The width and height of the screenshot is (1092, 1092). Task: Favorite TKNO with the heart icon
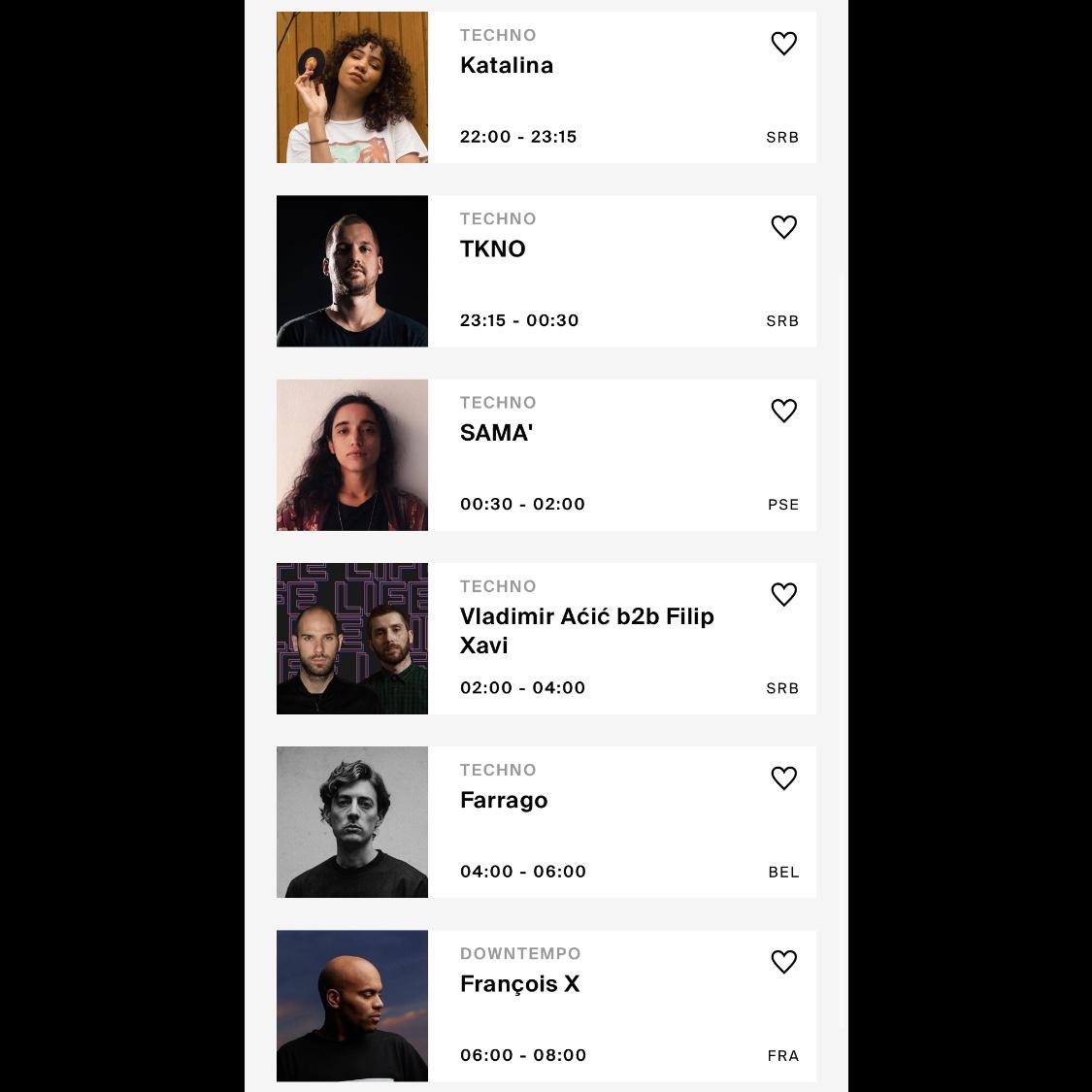point(783,227)
